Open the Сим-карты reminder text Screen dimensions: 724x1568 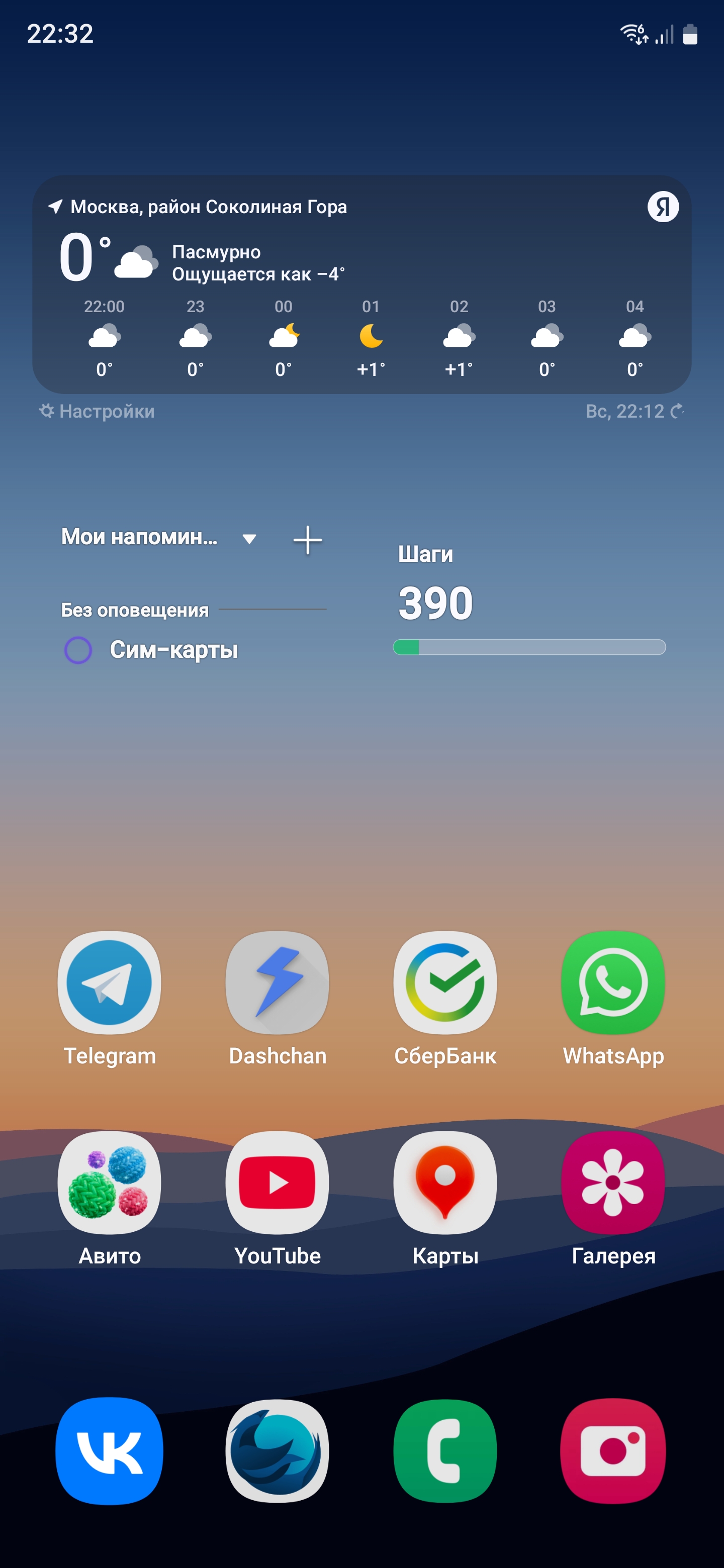pos(173,650)
